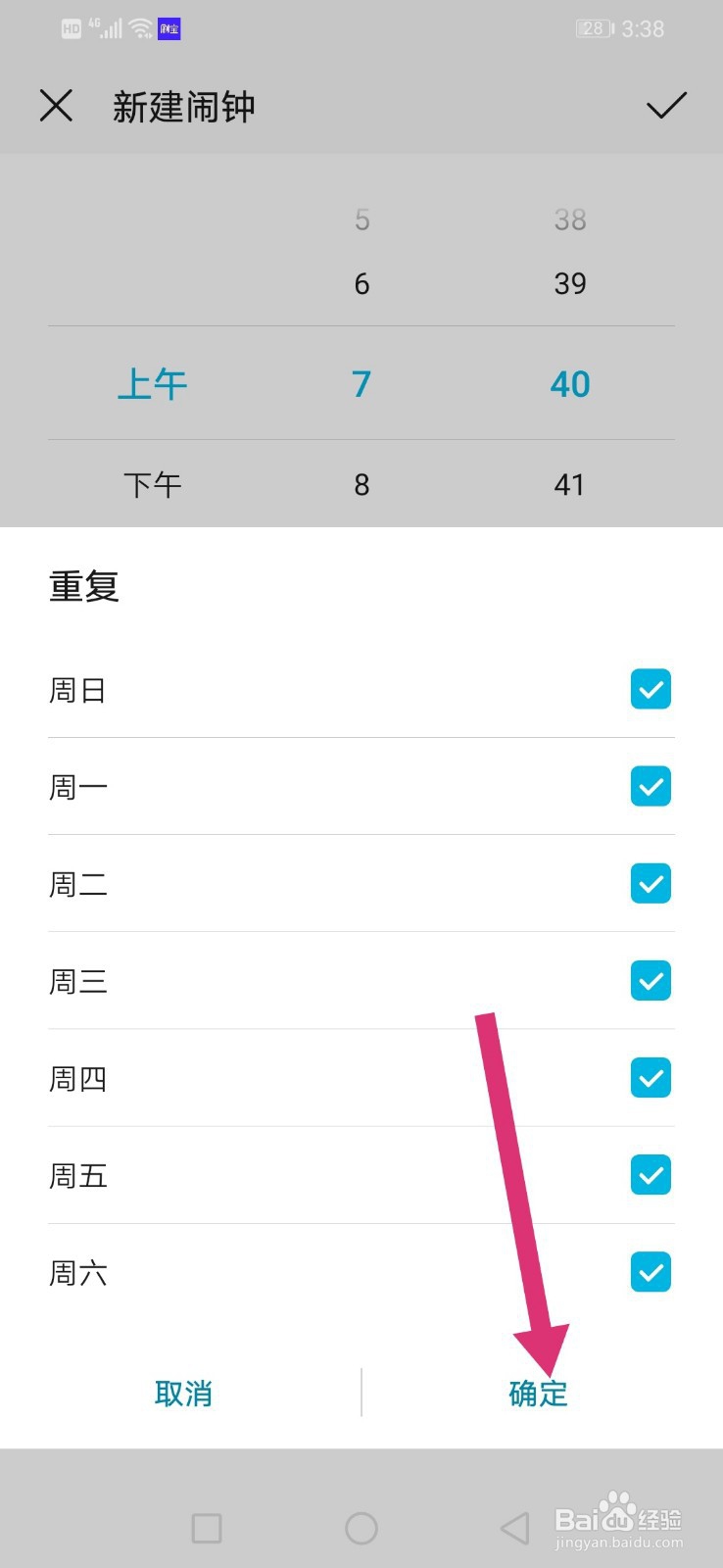This screenshot has height=1568, width=723.
Task: Uncheck the 周日 repeat checkbox
Action: [x=650, y=690]
